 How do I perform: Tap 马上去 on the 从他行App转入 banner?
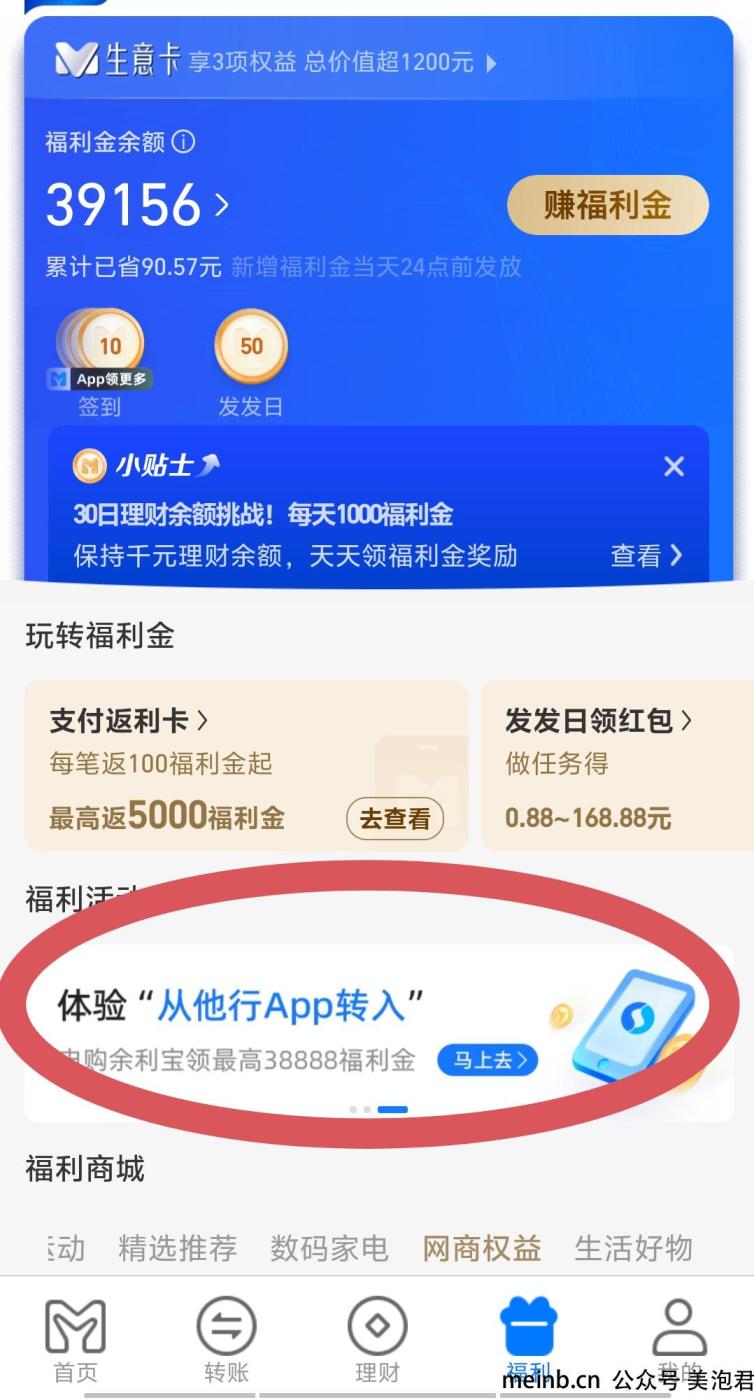click(487, 1060)
